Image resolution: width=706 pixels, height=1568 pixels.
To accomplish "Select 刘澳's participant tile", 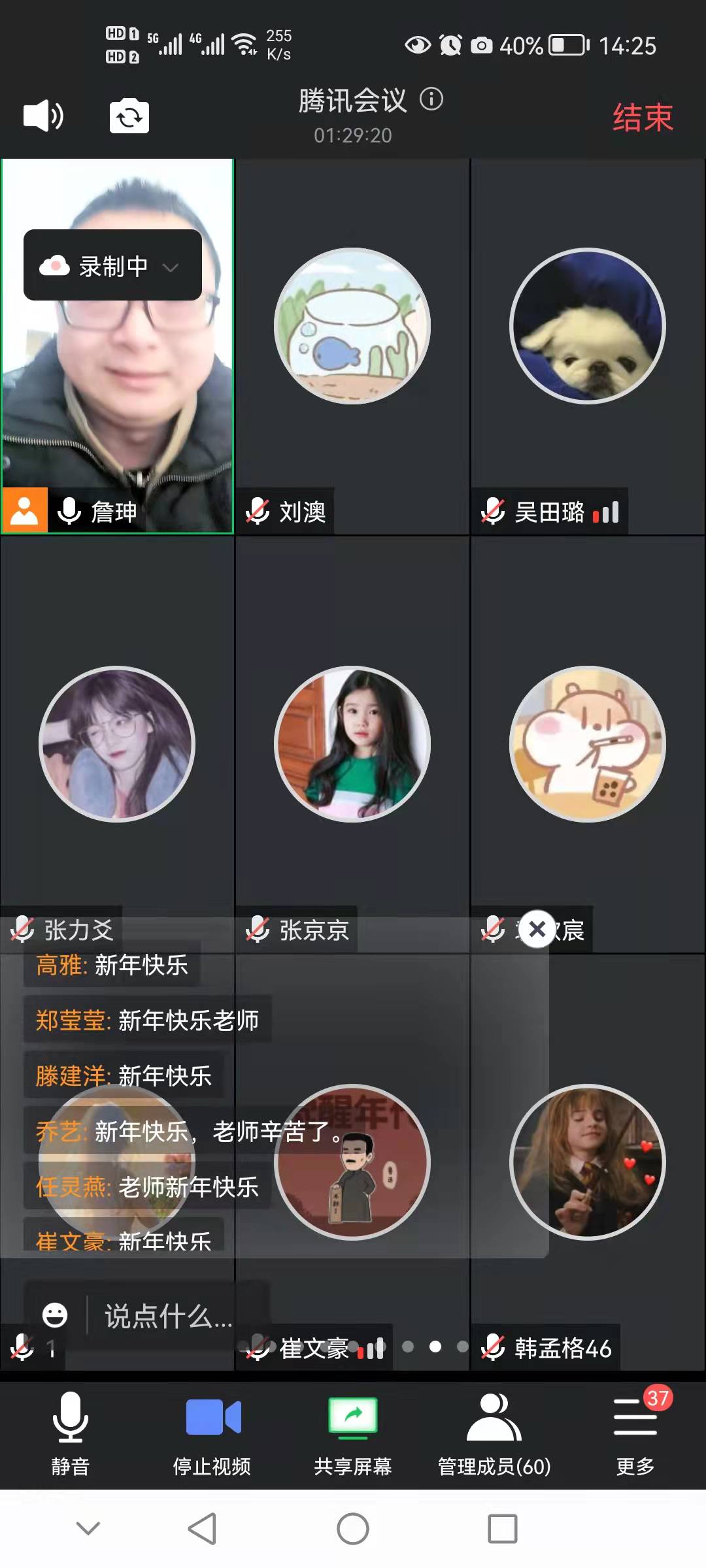I will coord(352,346).
